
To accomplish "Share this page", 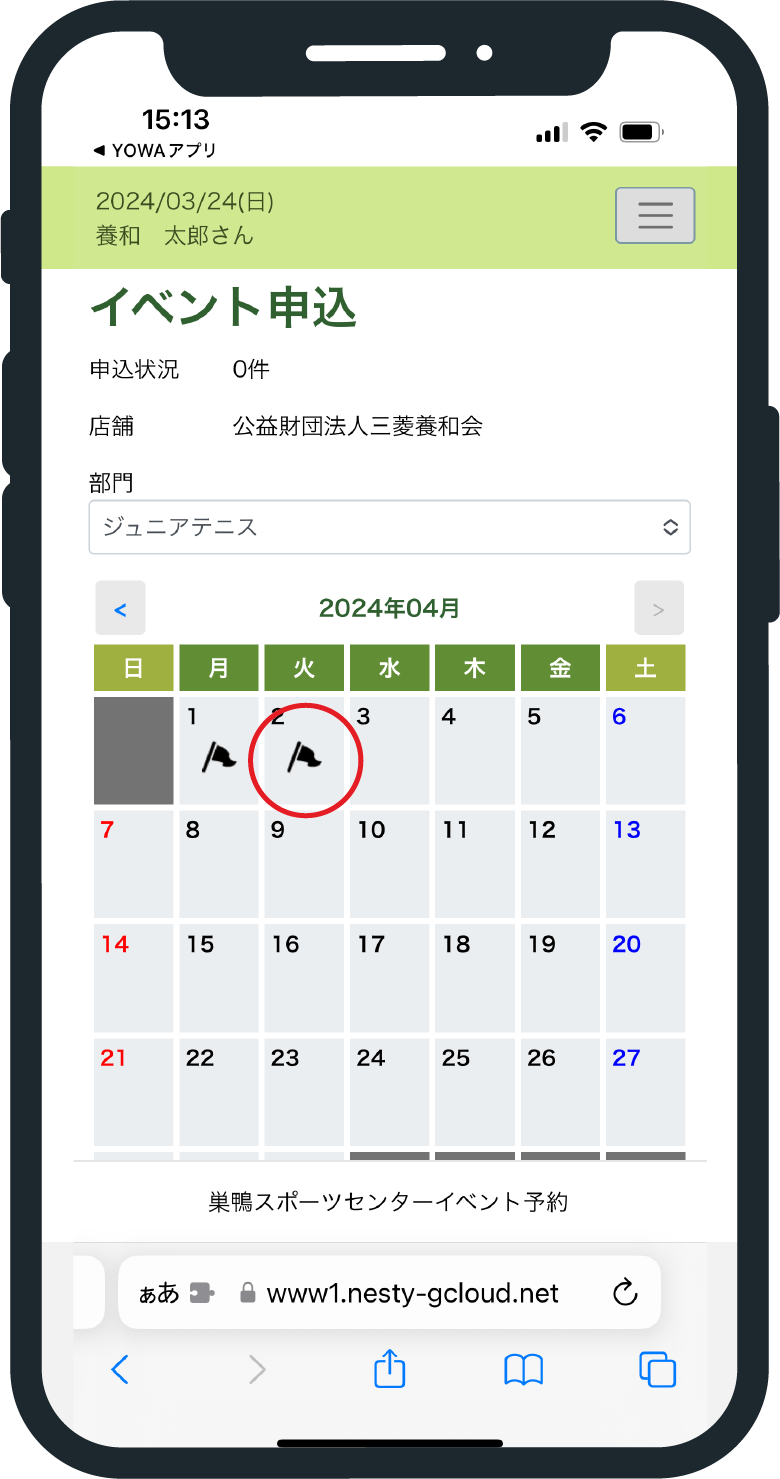I will coord(389,1369).
